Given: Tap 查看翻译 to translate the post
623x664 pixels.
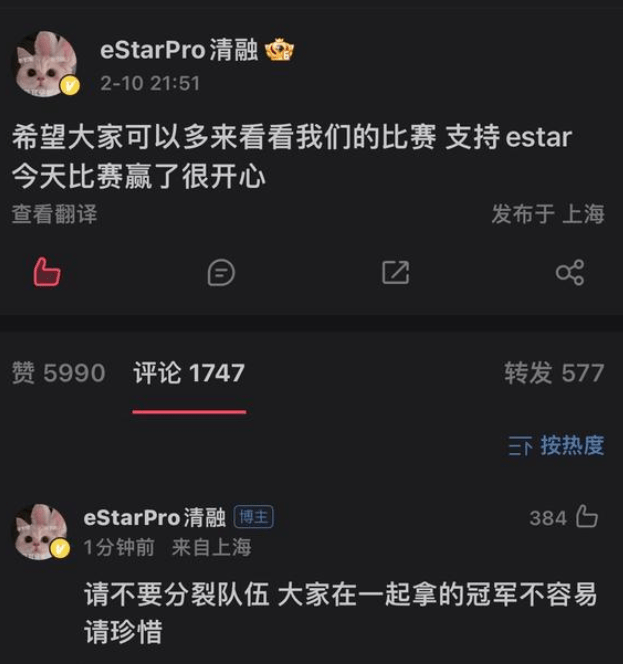Looking at the screenshot, I should 54,214.
